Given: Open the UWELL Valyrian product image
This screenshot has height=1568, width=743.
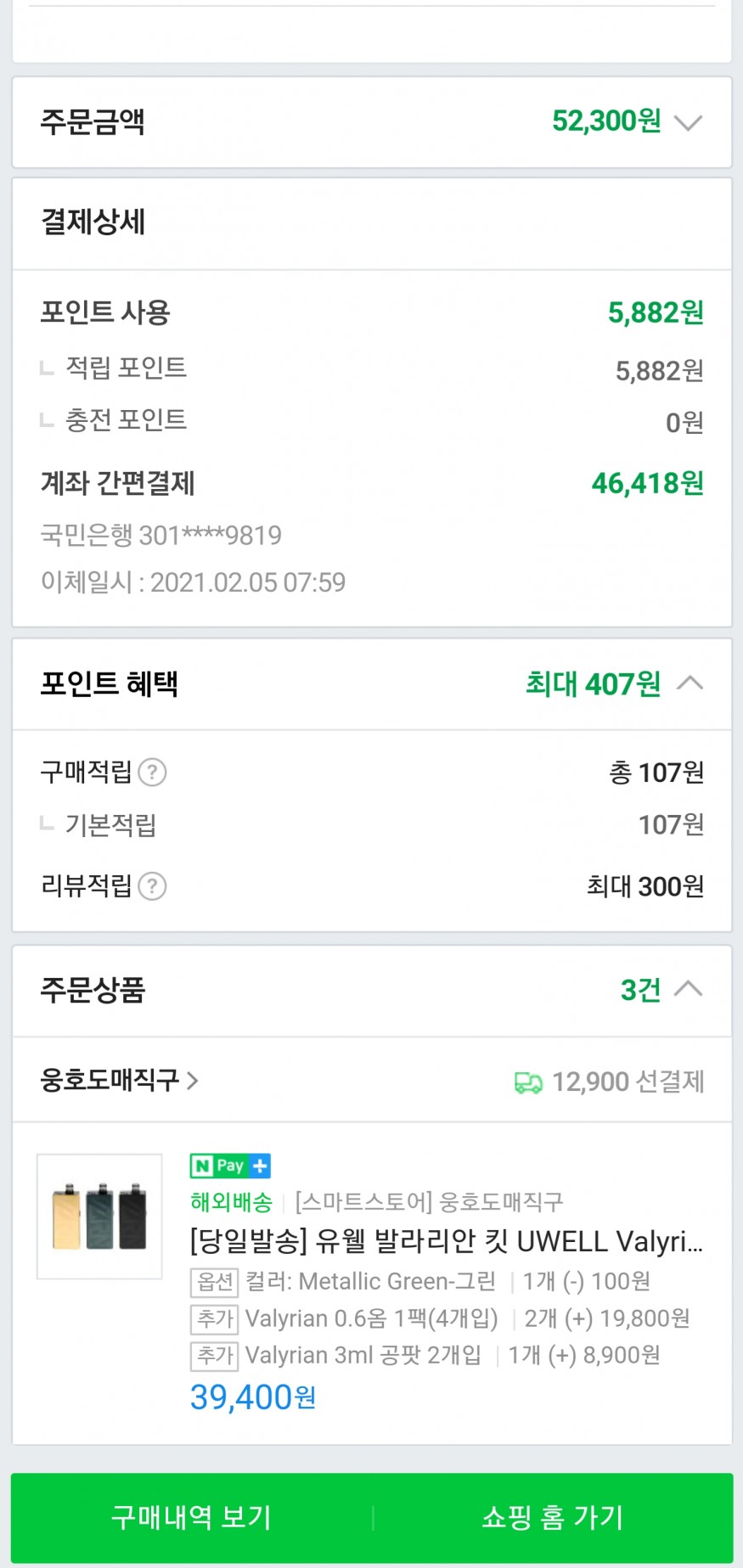Looking at the screenshot, I should click(99, 1216).
